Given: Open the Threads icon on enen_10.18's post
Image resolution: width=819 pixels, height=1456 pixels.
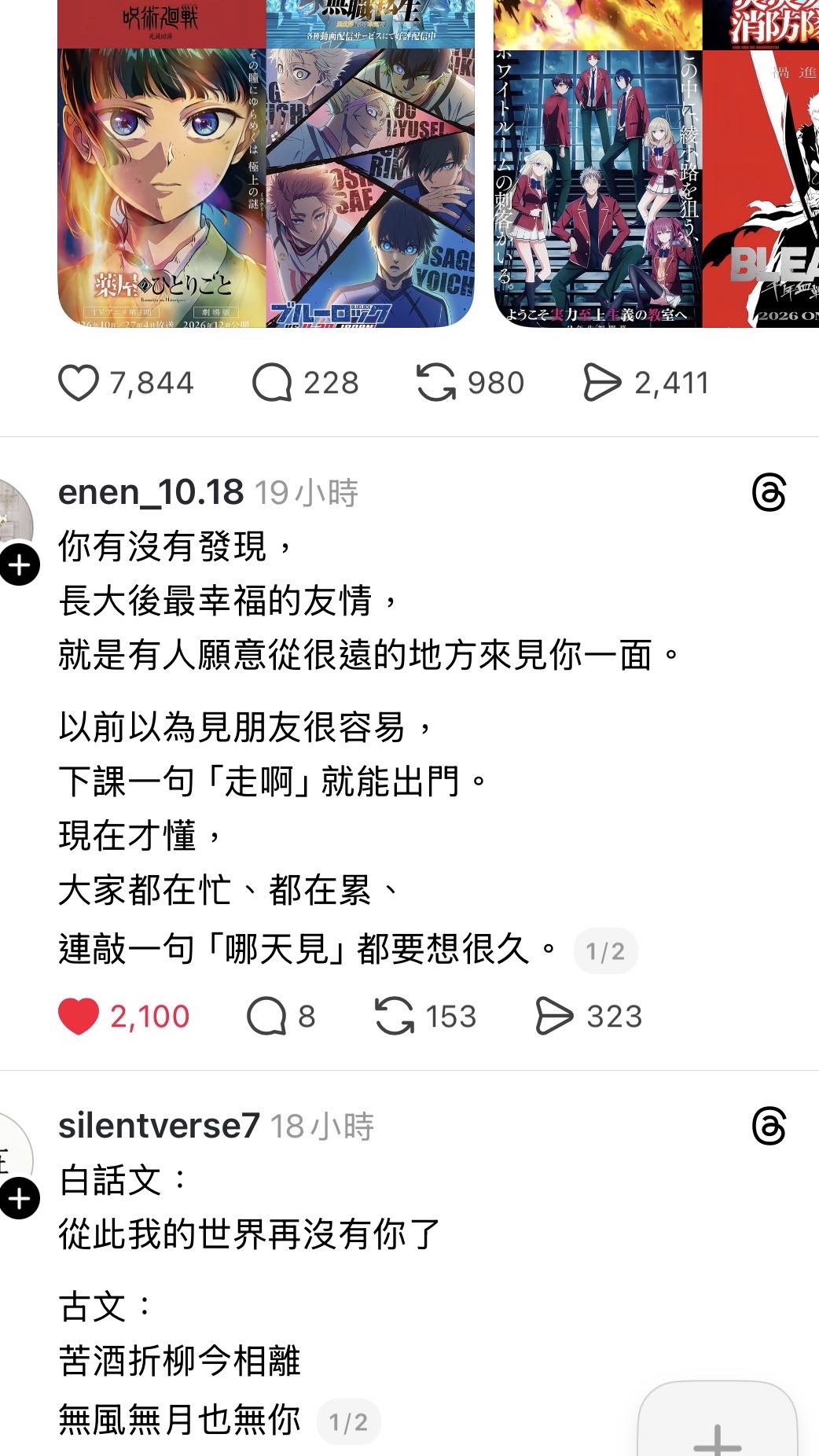Looking at the screenshot, I should coord(768,494).
